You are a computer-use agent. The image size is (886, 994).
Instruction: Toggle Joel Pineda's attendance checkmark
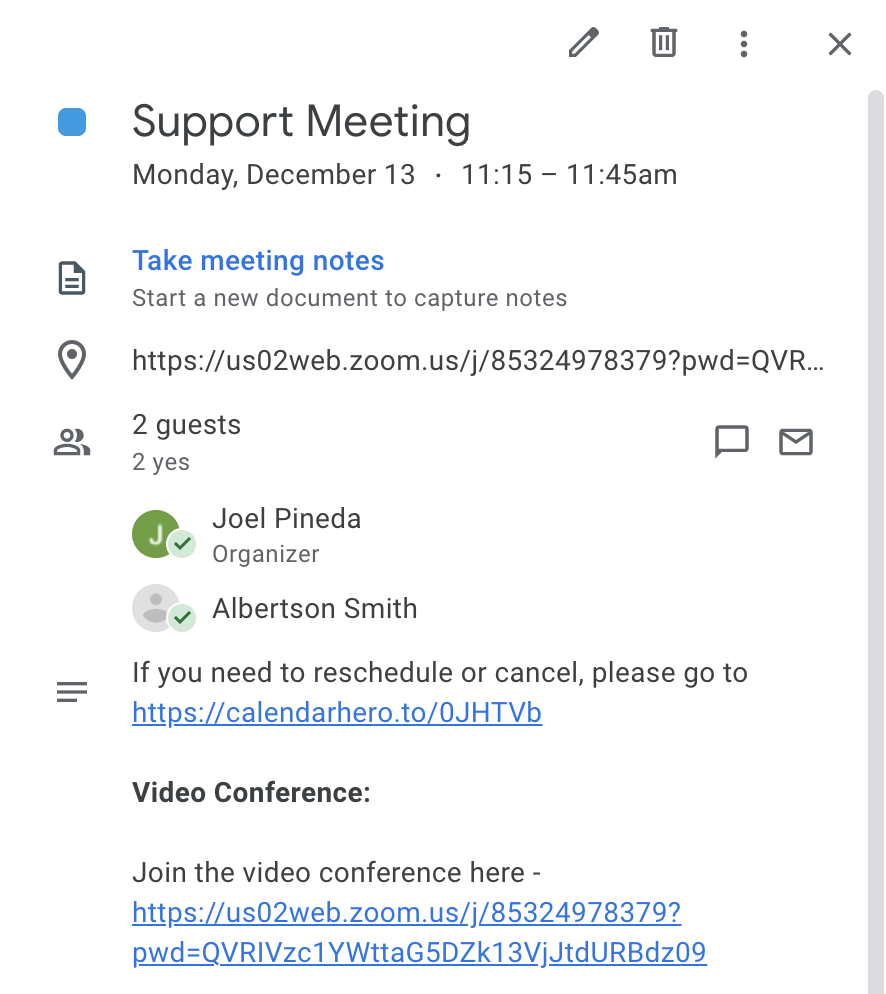pyautogui.click(x=181, y=544)
